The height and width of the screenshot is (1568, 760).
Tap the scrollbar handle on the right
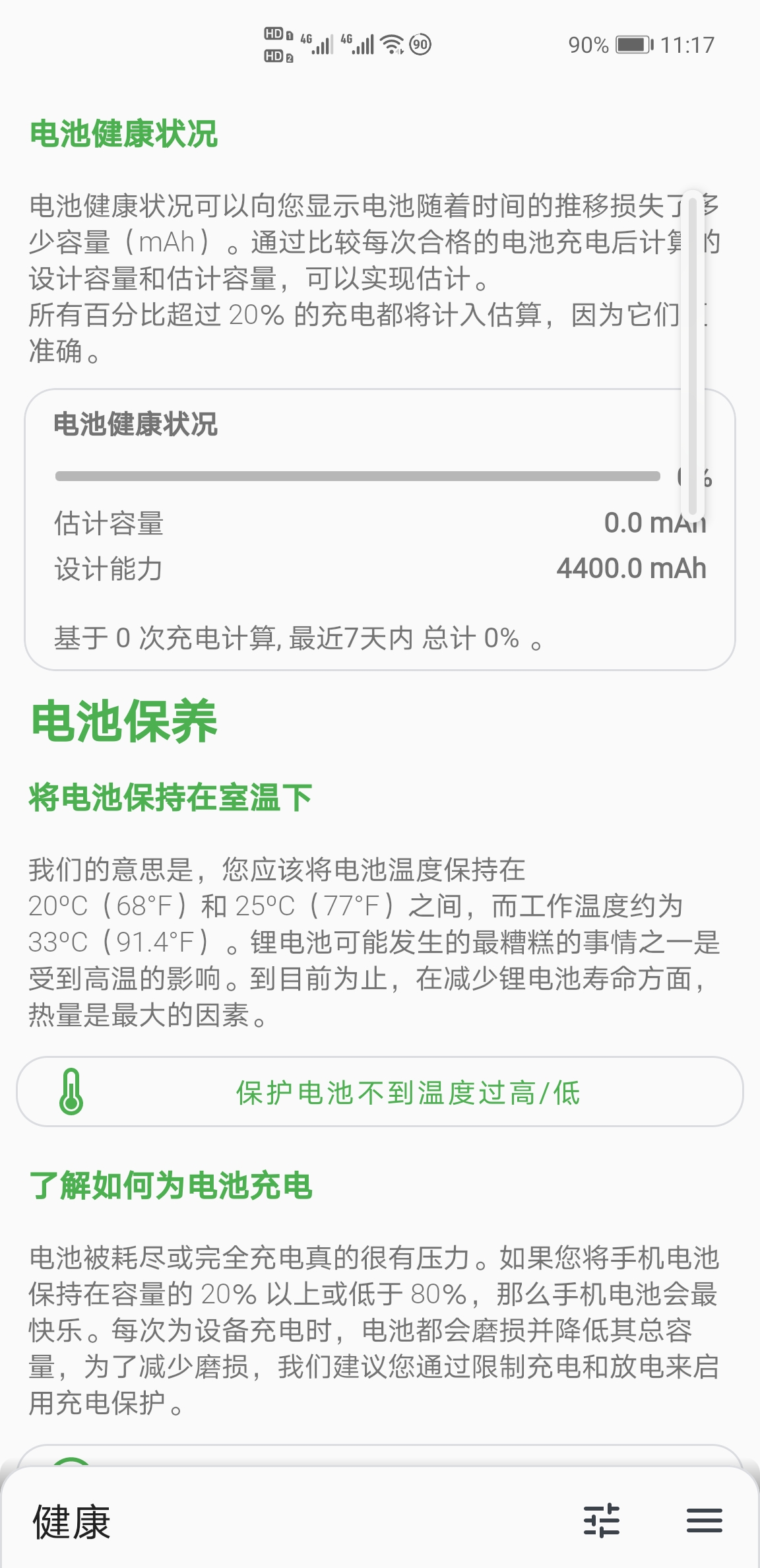coord(693,355)
